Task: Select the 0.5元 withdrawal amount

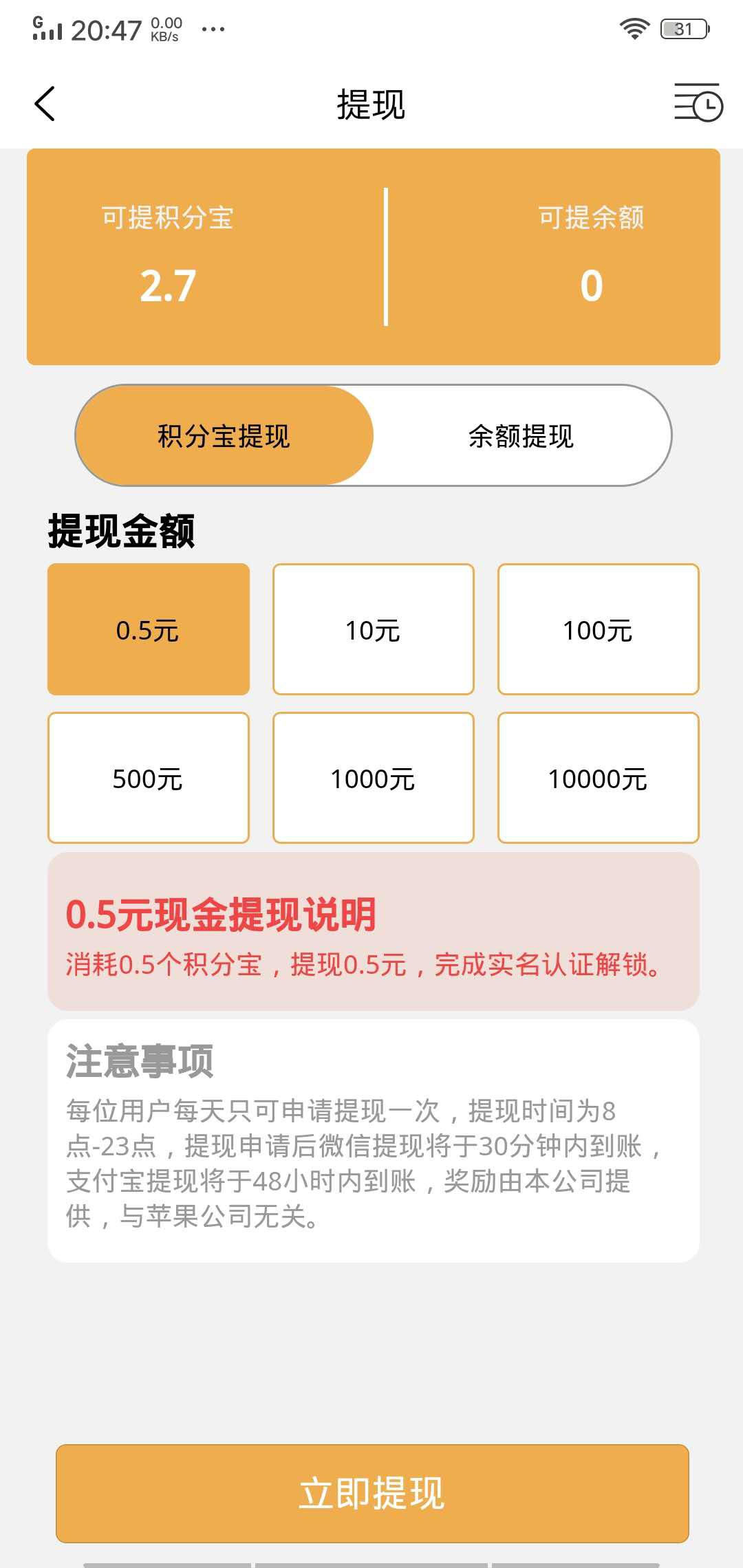Action: pyautogui.click(x=149, y=629)
